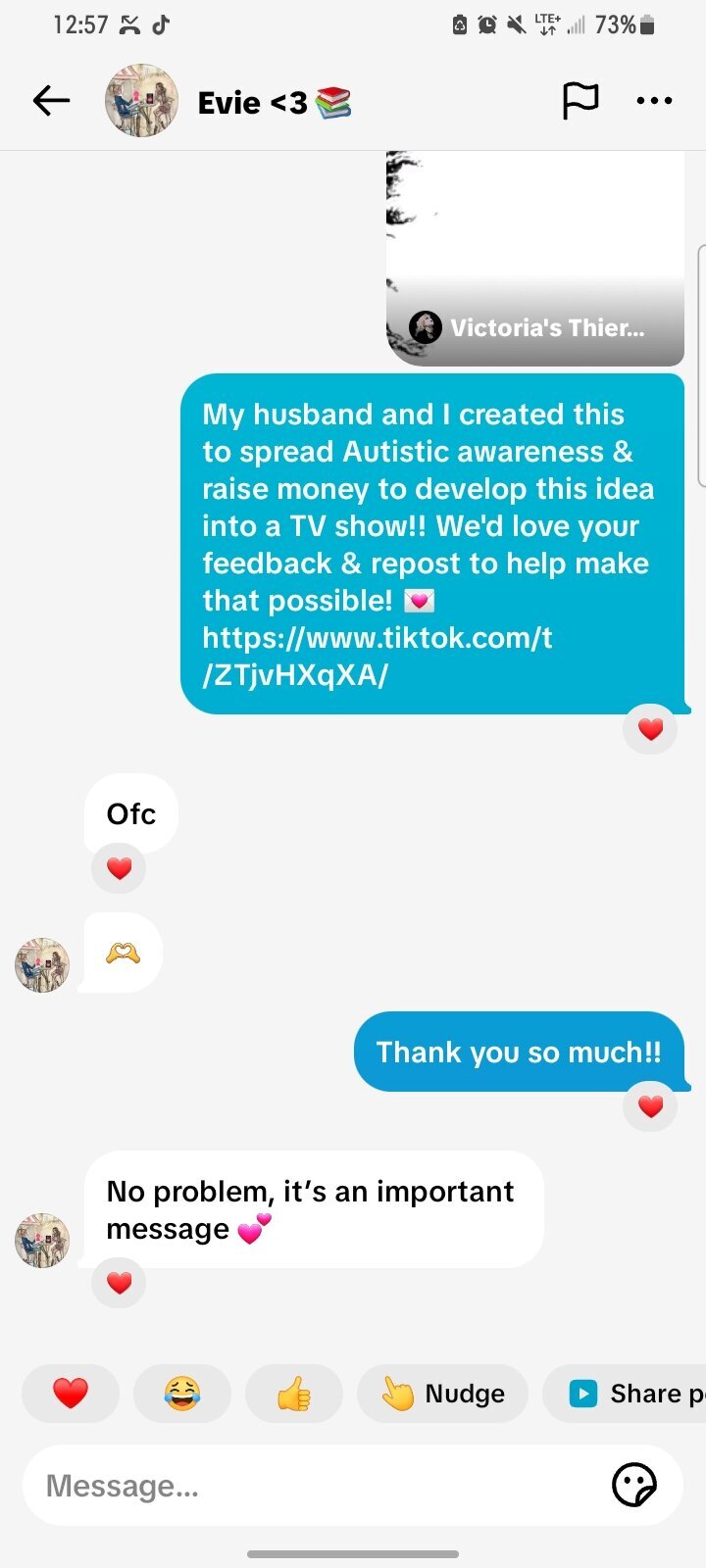Go back from the Evie chat
The width and height of the screenshot is (706, 1568).
[51, 101]
